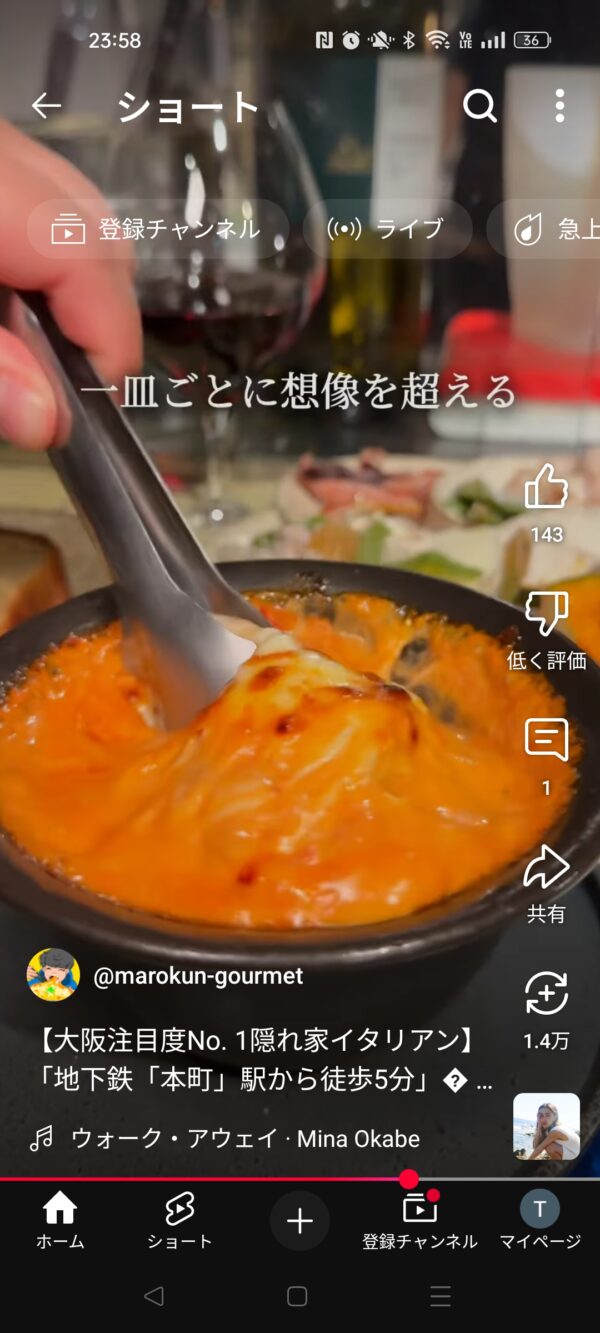
Task: Dislike this Short (低く評価)
Action: point(546,614)
